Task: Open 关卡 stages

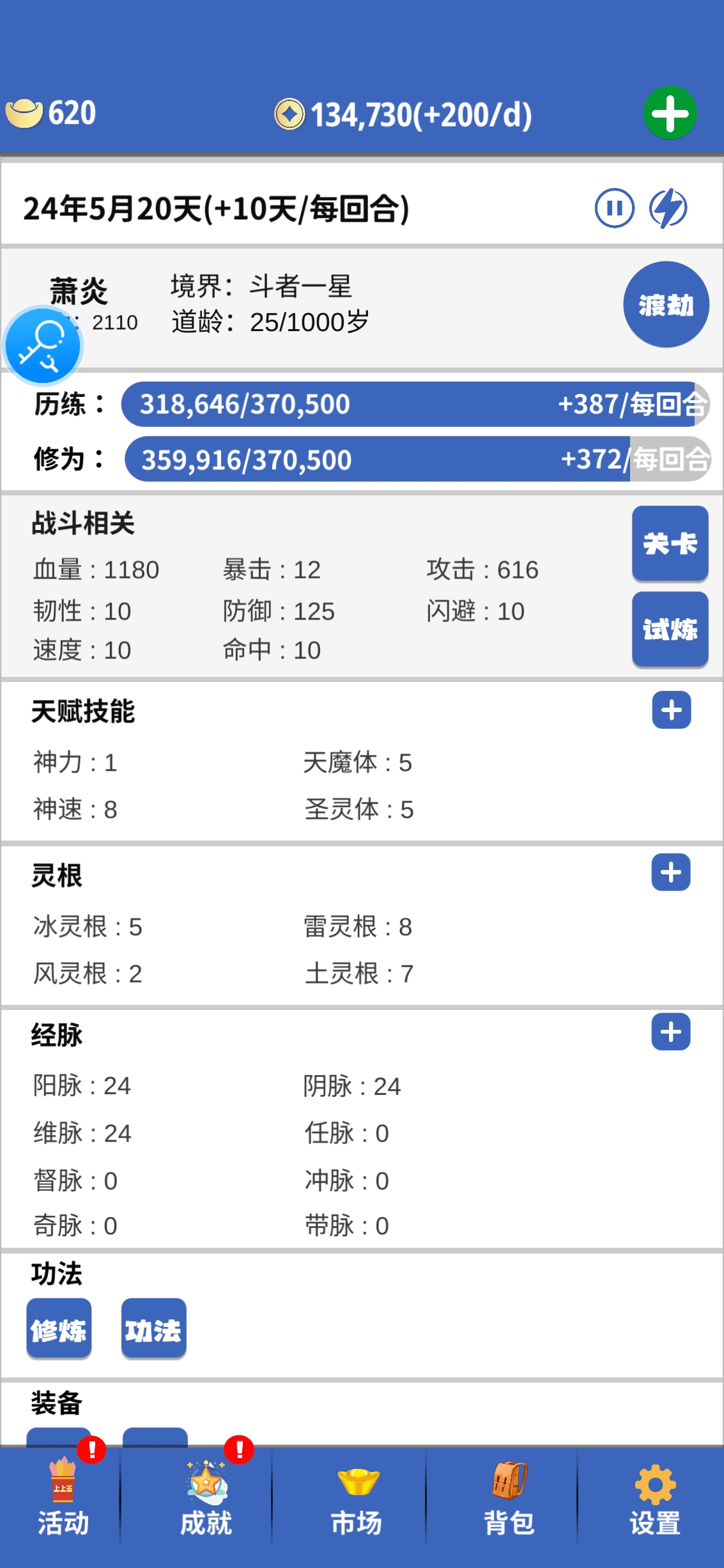Action: pos(670,544)
